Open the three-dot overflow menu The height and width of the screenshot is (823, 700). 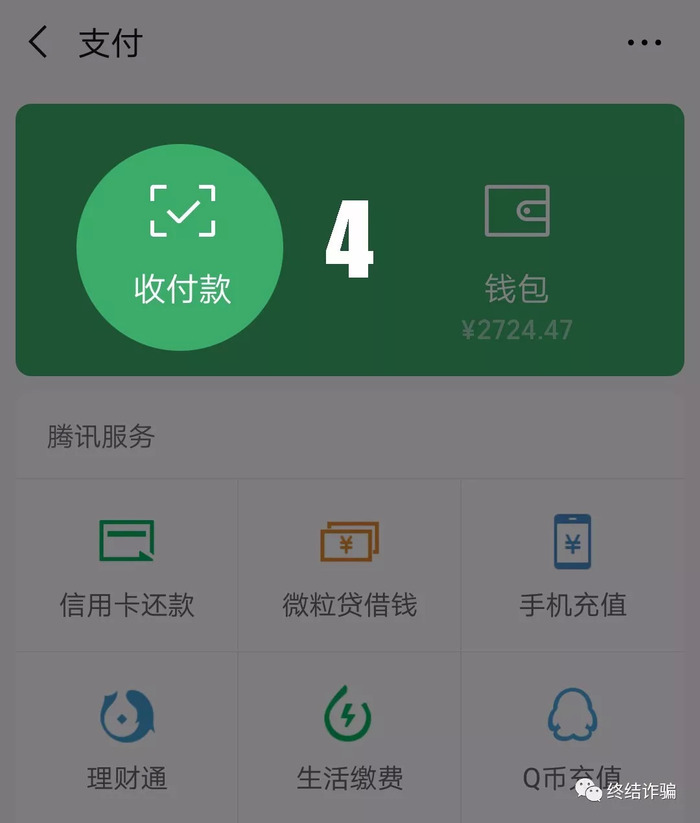click(x=644, y=43)
